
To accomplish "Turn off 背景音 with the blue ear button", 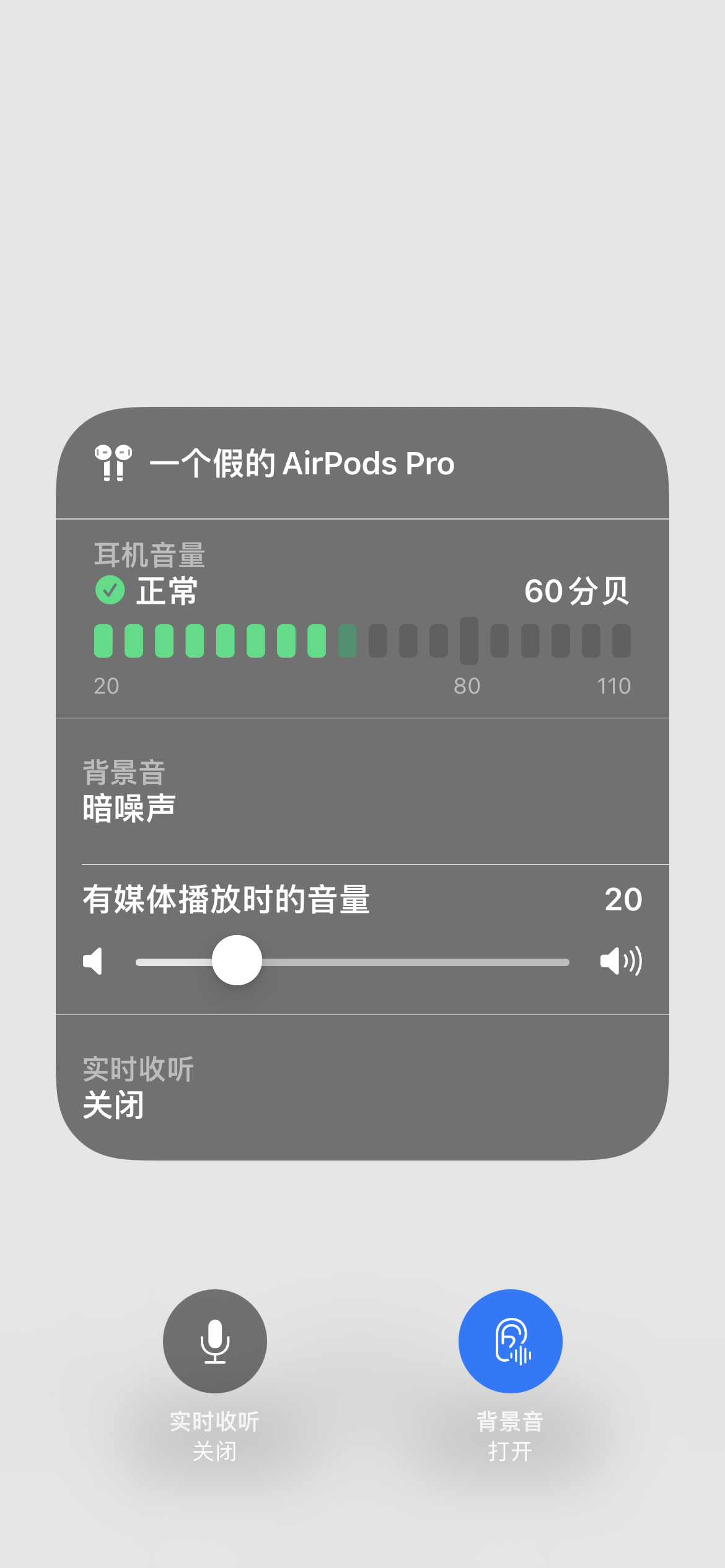I will pos(510,1341).
